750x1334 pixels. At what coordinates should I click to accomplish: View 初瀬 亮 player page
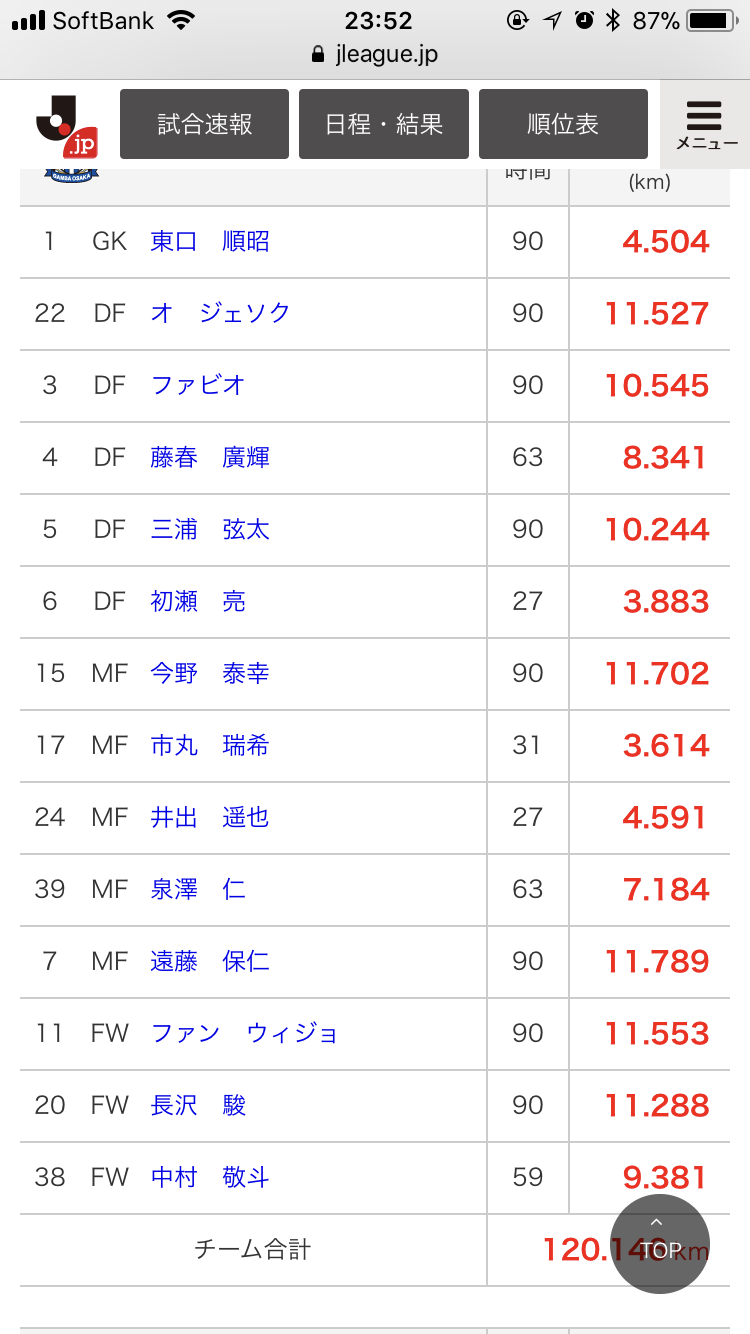pyautogui.click(x=198, y=602)
